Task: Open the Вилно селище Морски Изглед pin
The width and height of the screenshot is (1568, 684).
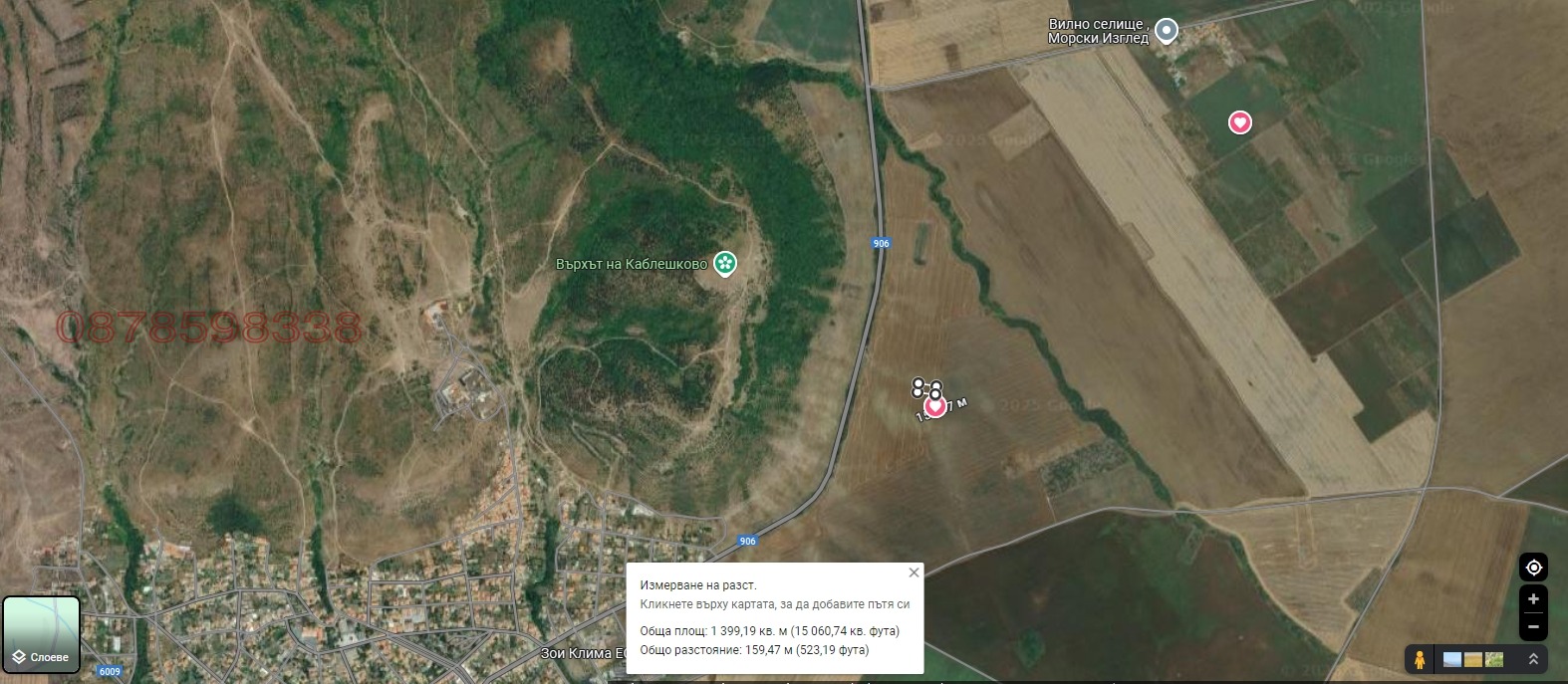Action: click(1166, 31)
